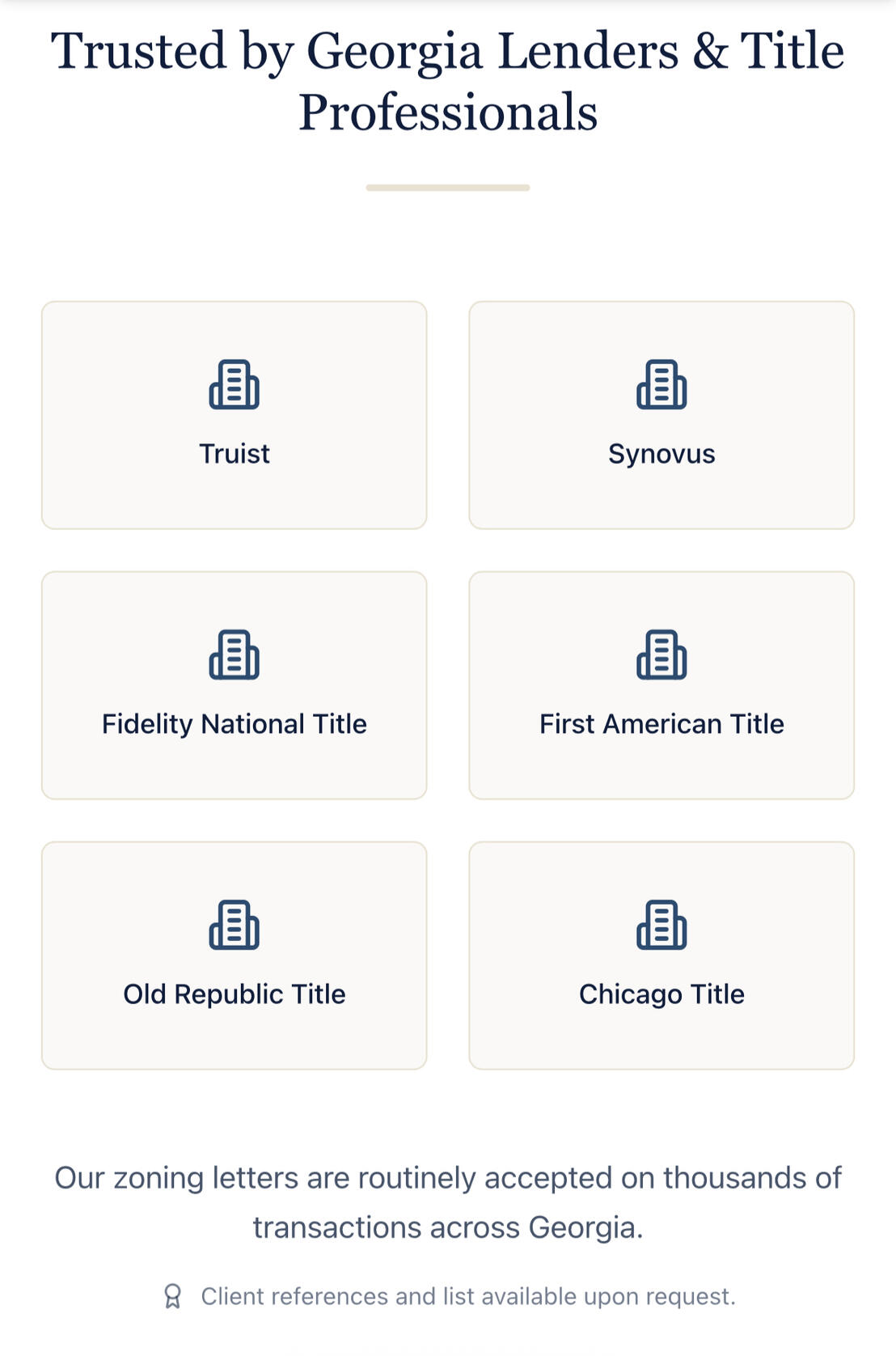Image resolution: width=896 pixels, height=1356 pixels.
Task: Choose the Old Republic Title card
Action: [x=234, y=956]
